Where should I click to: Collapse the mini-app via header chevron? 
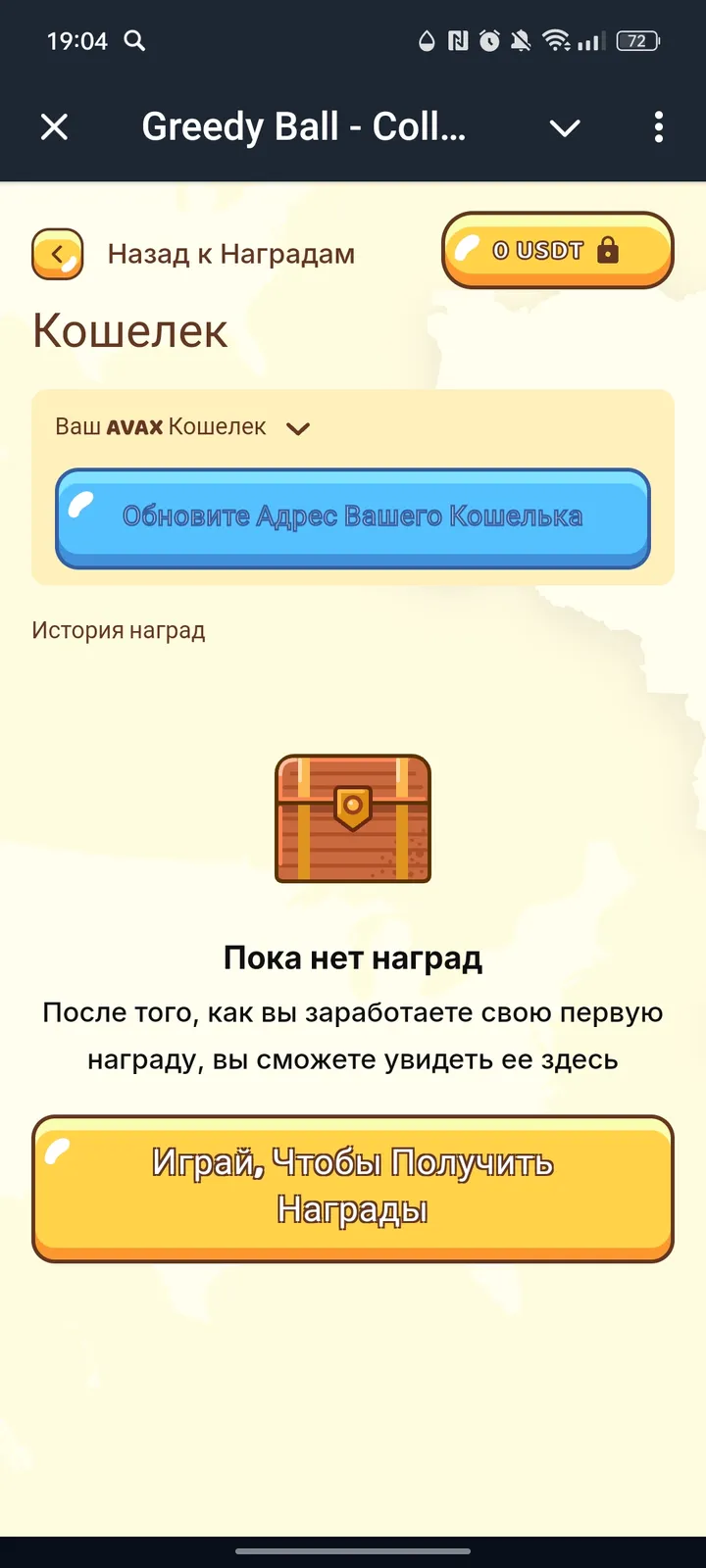click(564, 127)
